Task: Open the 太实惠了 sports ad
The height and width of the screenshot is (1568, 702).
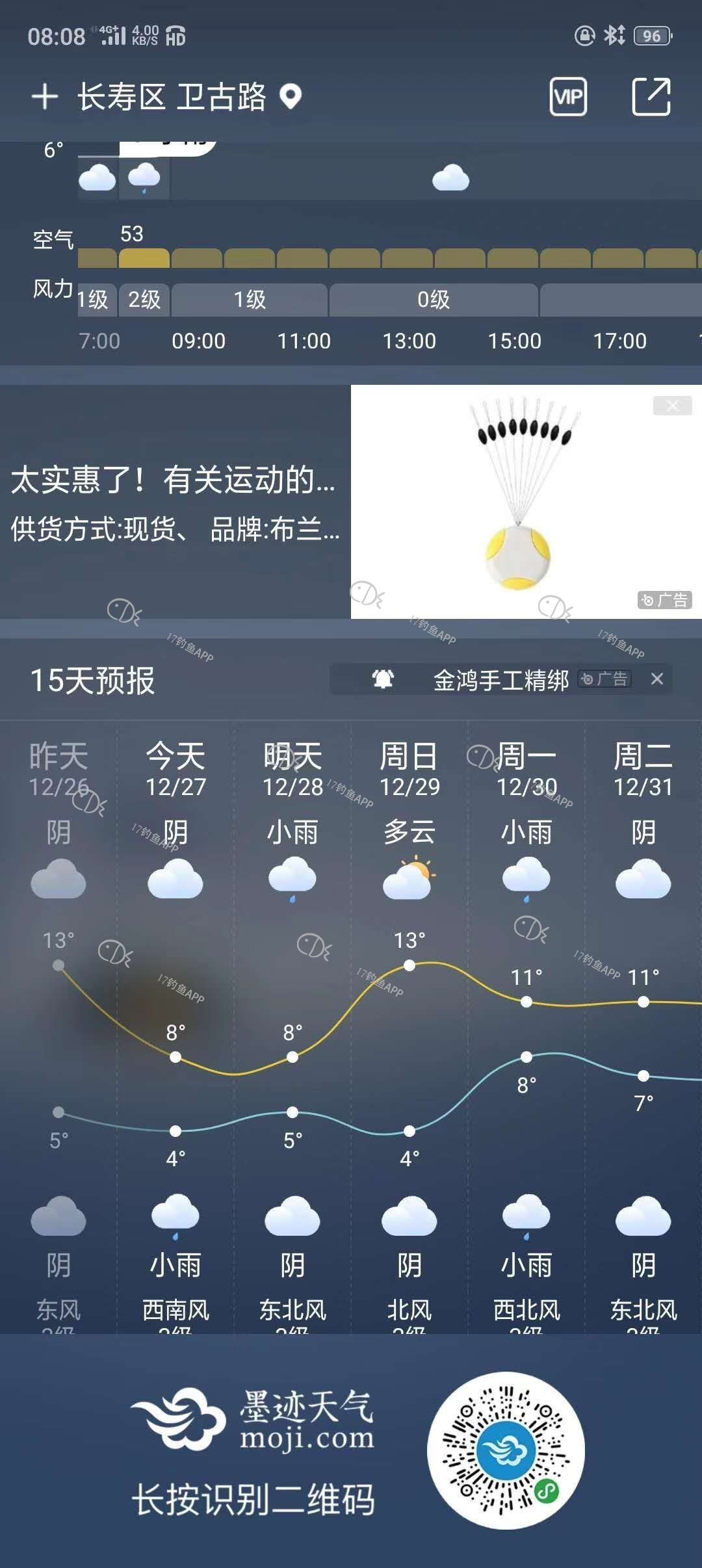Action: pos(174,502)
